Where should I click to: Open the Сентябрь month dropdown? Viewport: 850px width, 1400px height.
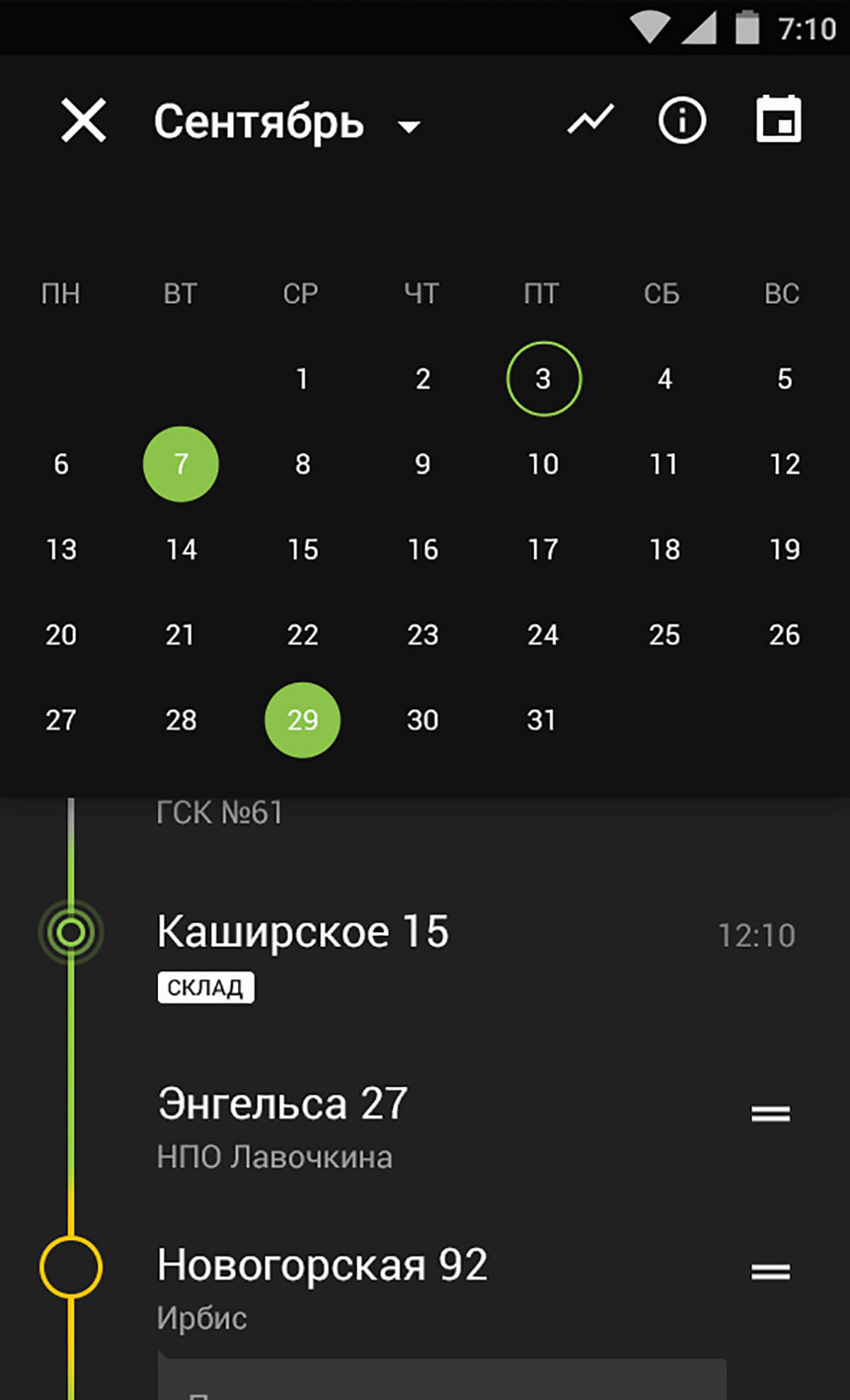(x=287, y=123)
